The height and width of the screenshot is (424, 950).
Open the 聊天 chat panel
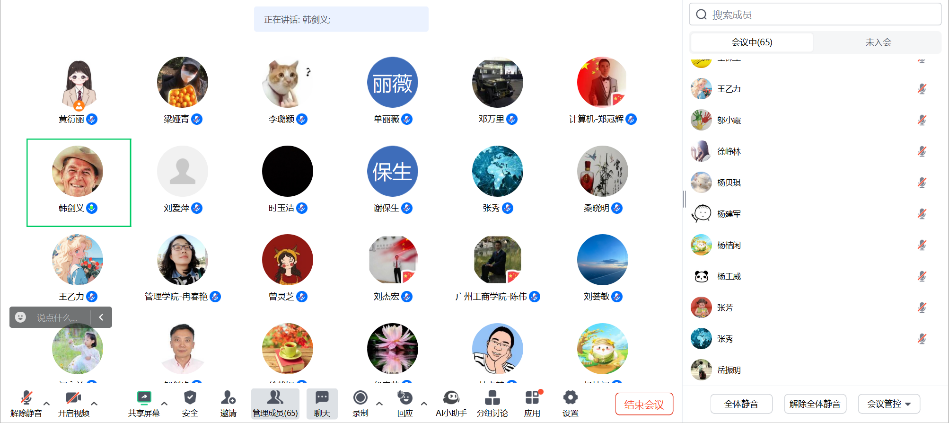click(x=322, y=402)
